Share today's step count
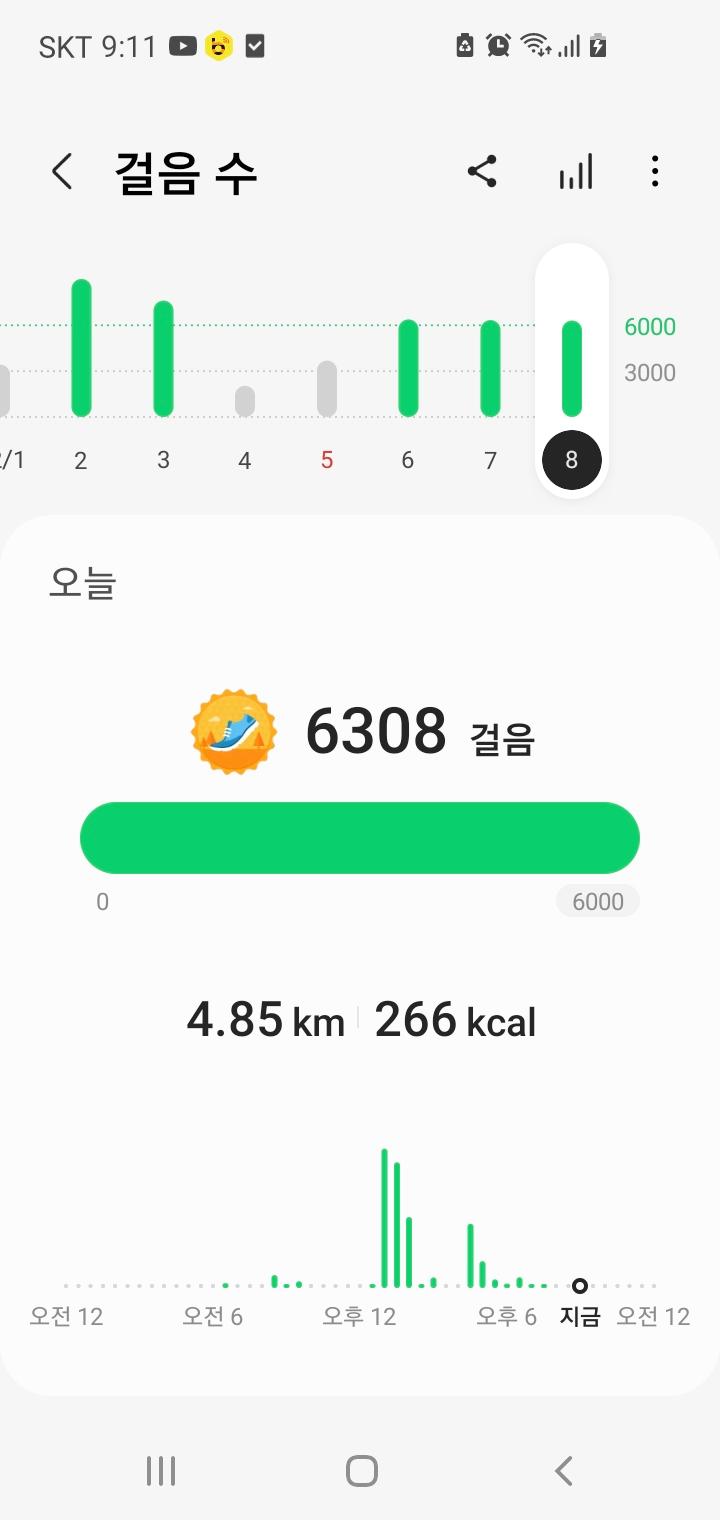This screenshot has width=720, height=1520. click(x=482, y=172)
